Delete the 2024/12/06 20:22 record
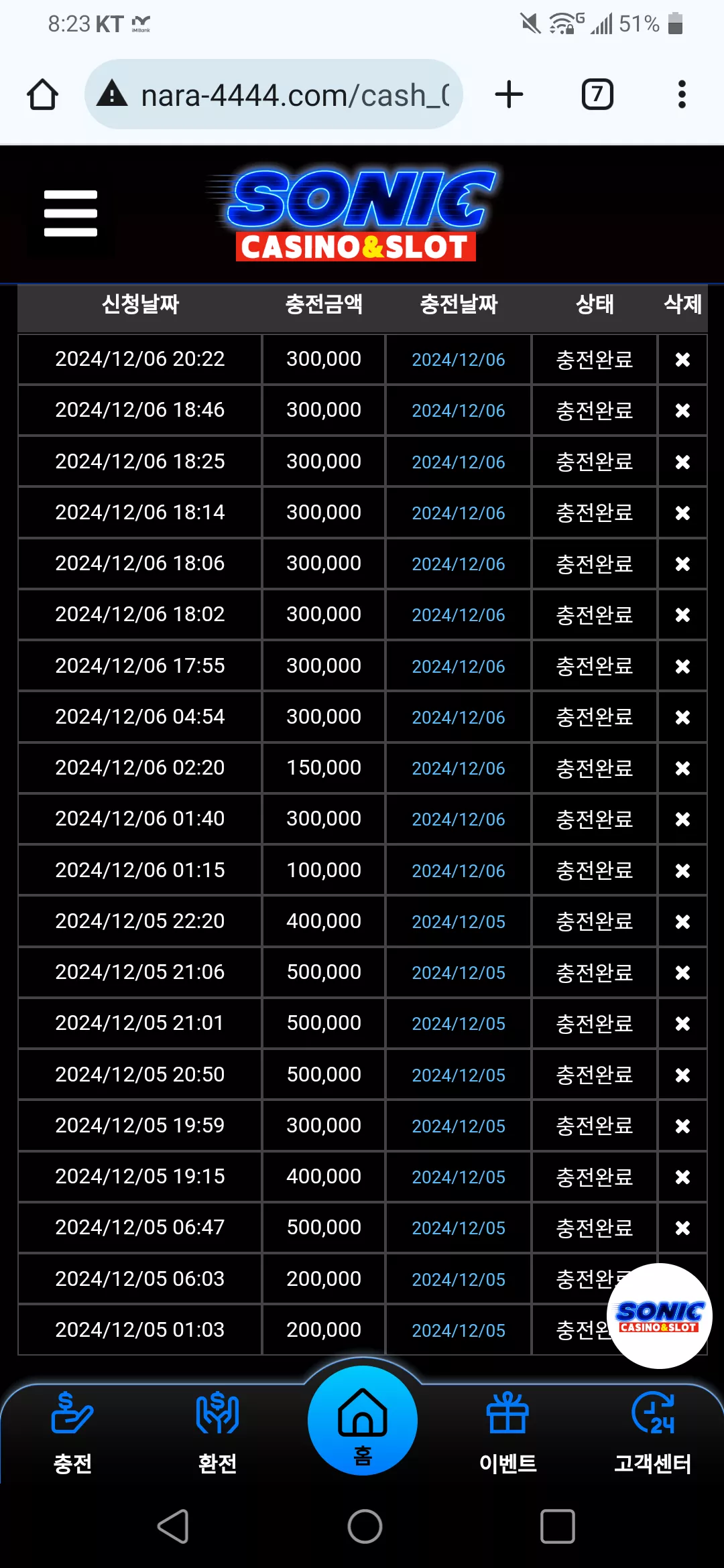Viewport: 724px width, 1568px height. point(682,360)
